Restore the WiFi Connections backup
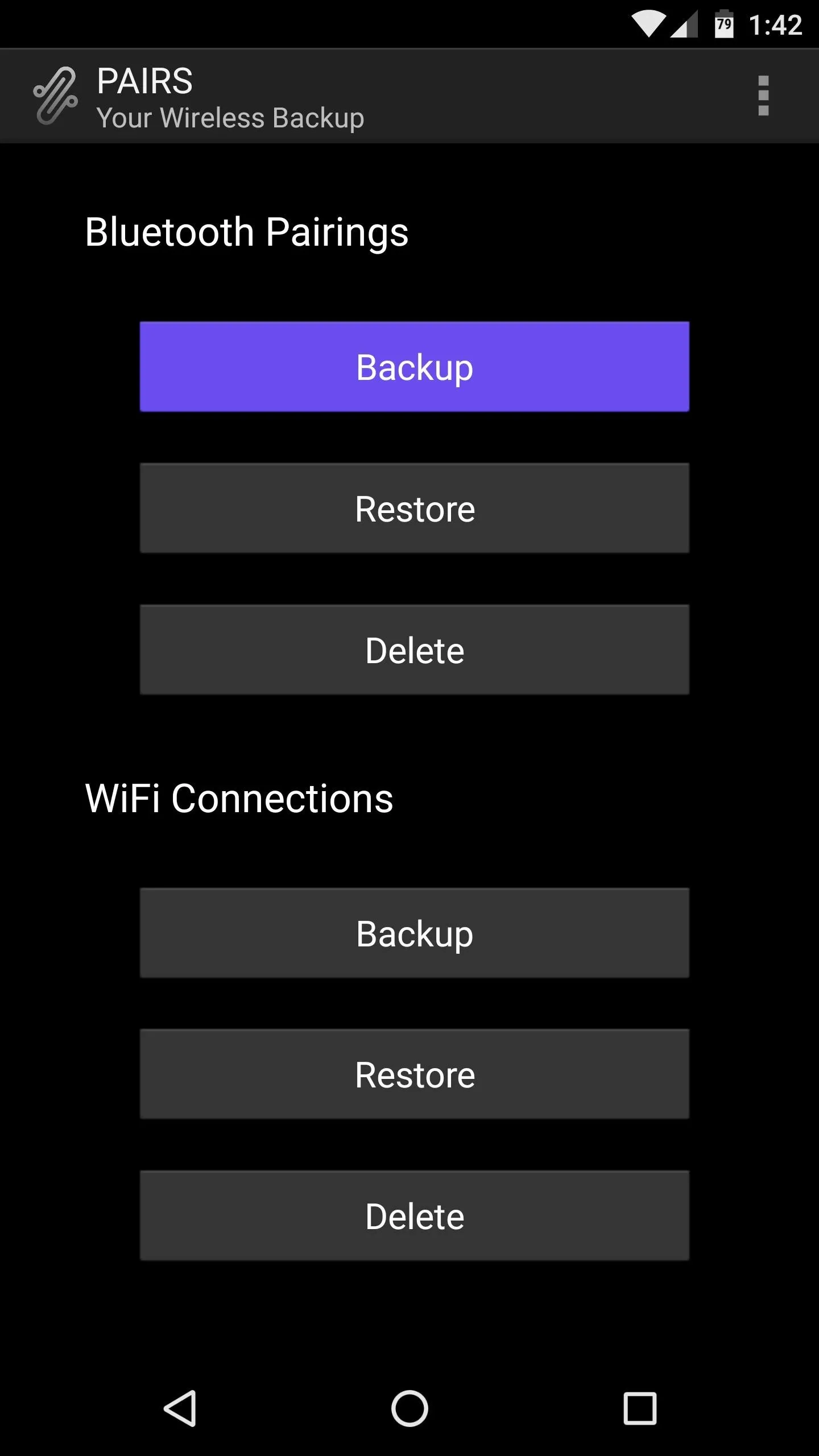Image resolution: width=819 pixels, height=1456 pixels. 415,1074
